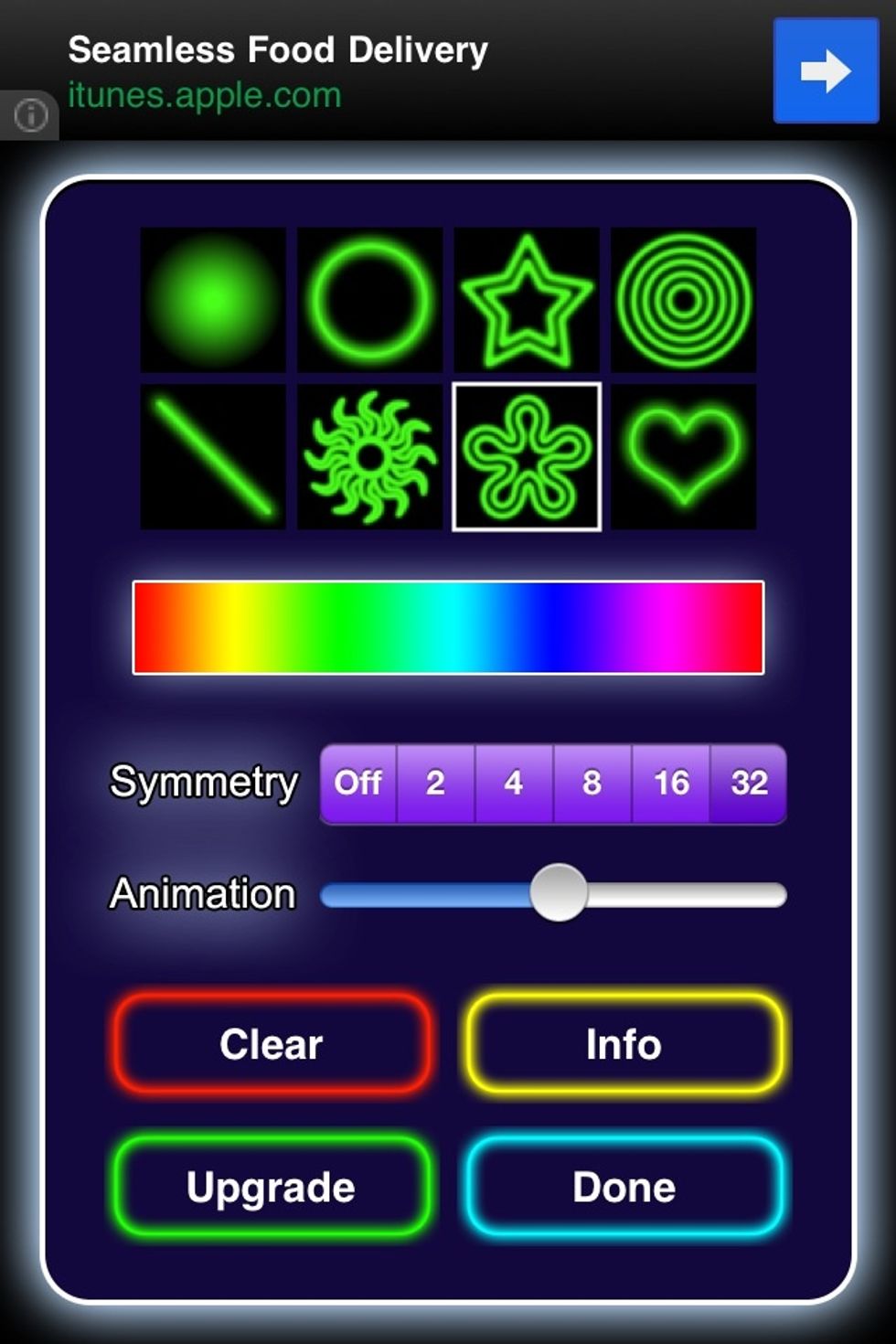Enable 32-way Symmetry
Screen dimensions: 896x1344
click(750, 784)
